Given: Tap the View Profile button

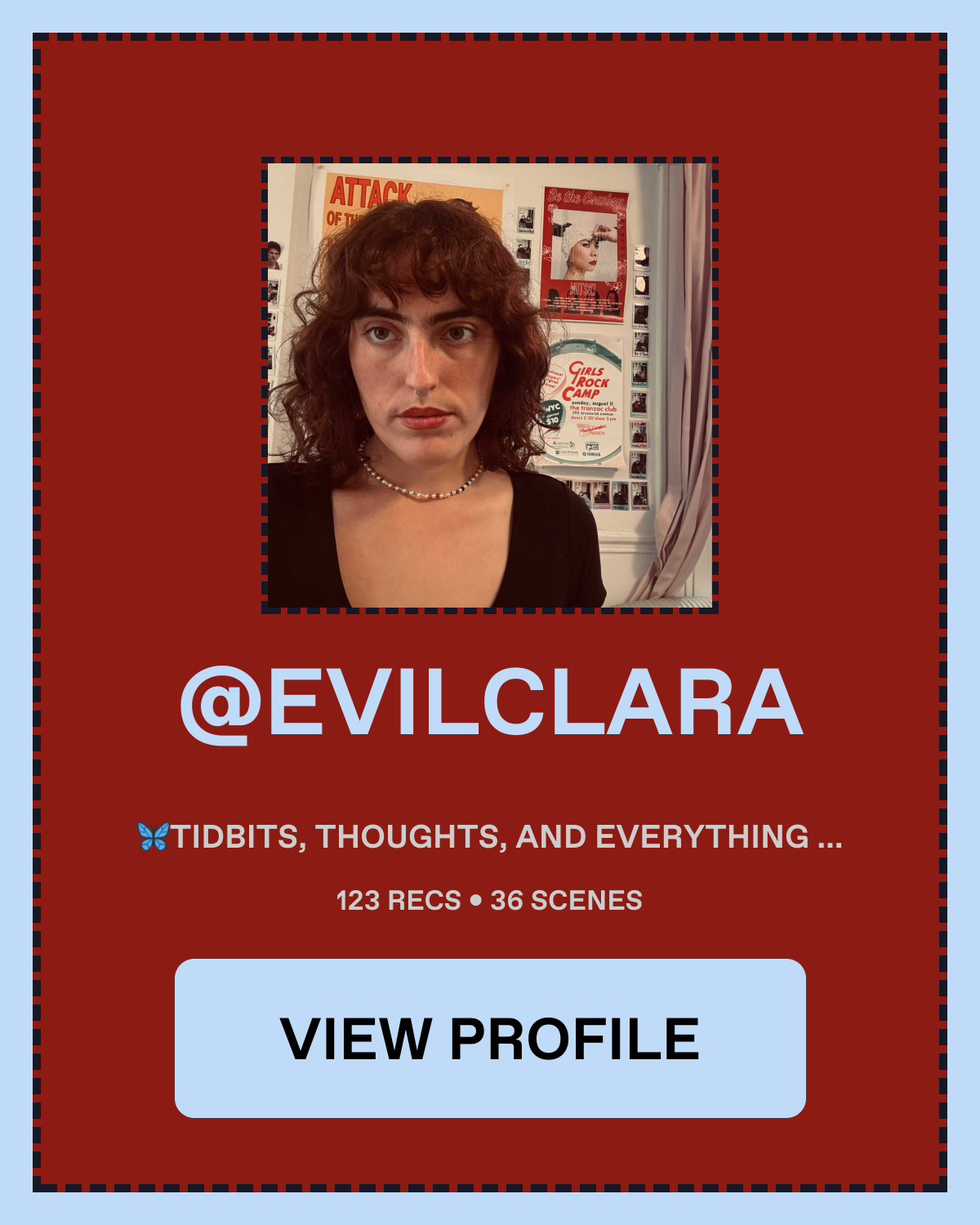Looking at the screenshot, I should click(x=490, y=1038).
